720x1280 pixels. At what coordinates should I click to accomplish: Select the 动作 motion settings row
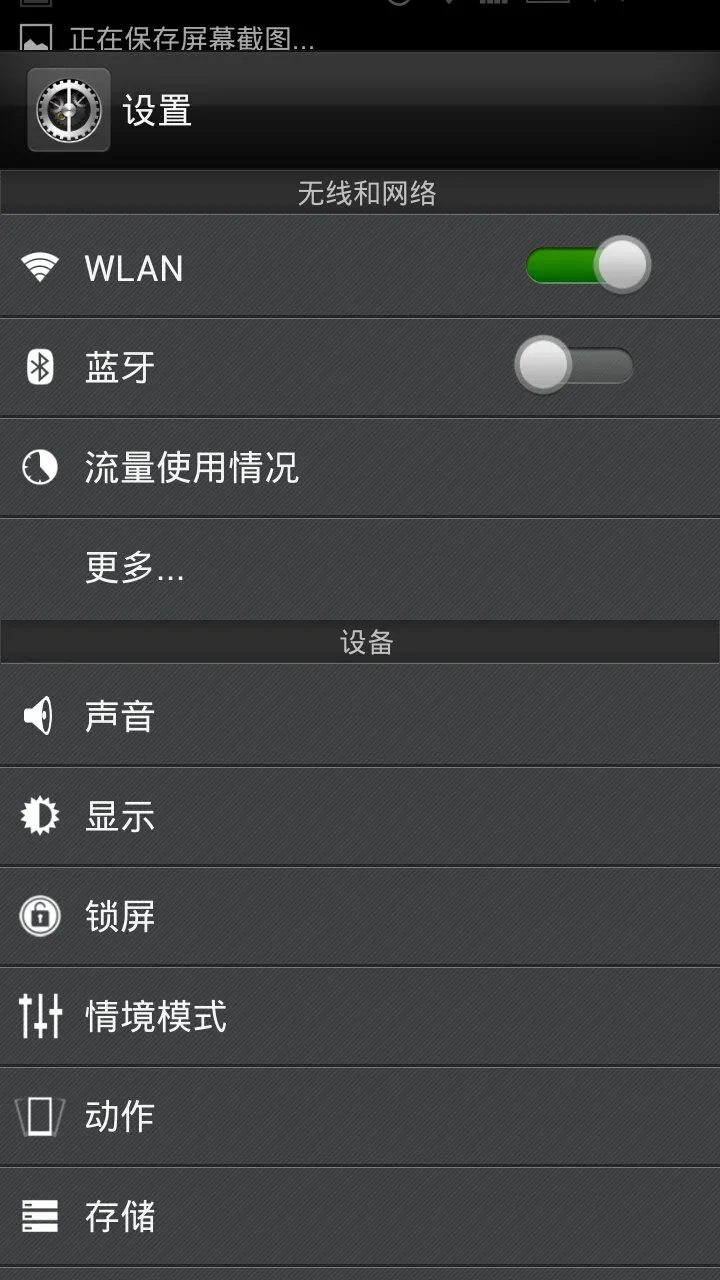(x=360, y=1116)
